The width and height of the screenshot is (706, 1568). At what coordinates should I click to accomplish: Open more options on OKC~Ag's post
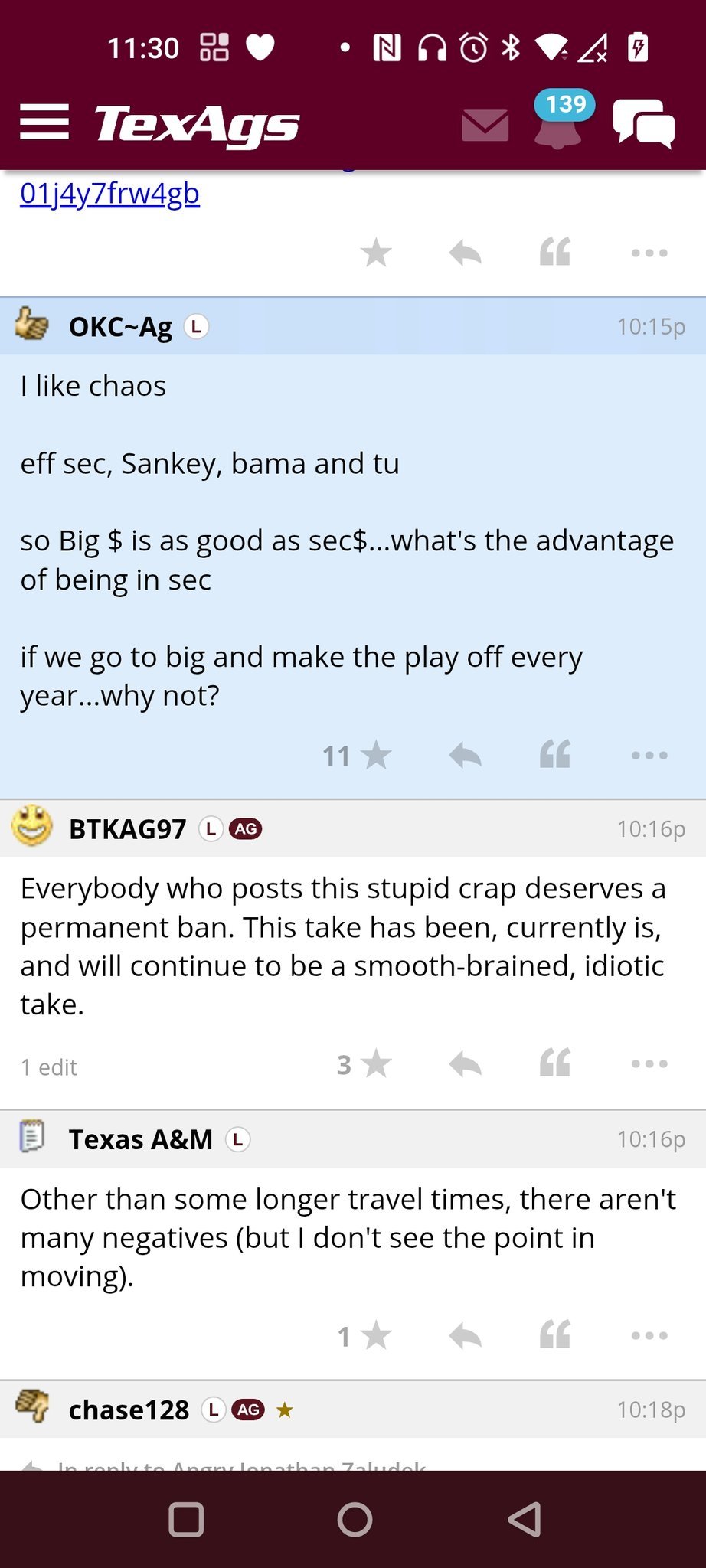[649, 756]
